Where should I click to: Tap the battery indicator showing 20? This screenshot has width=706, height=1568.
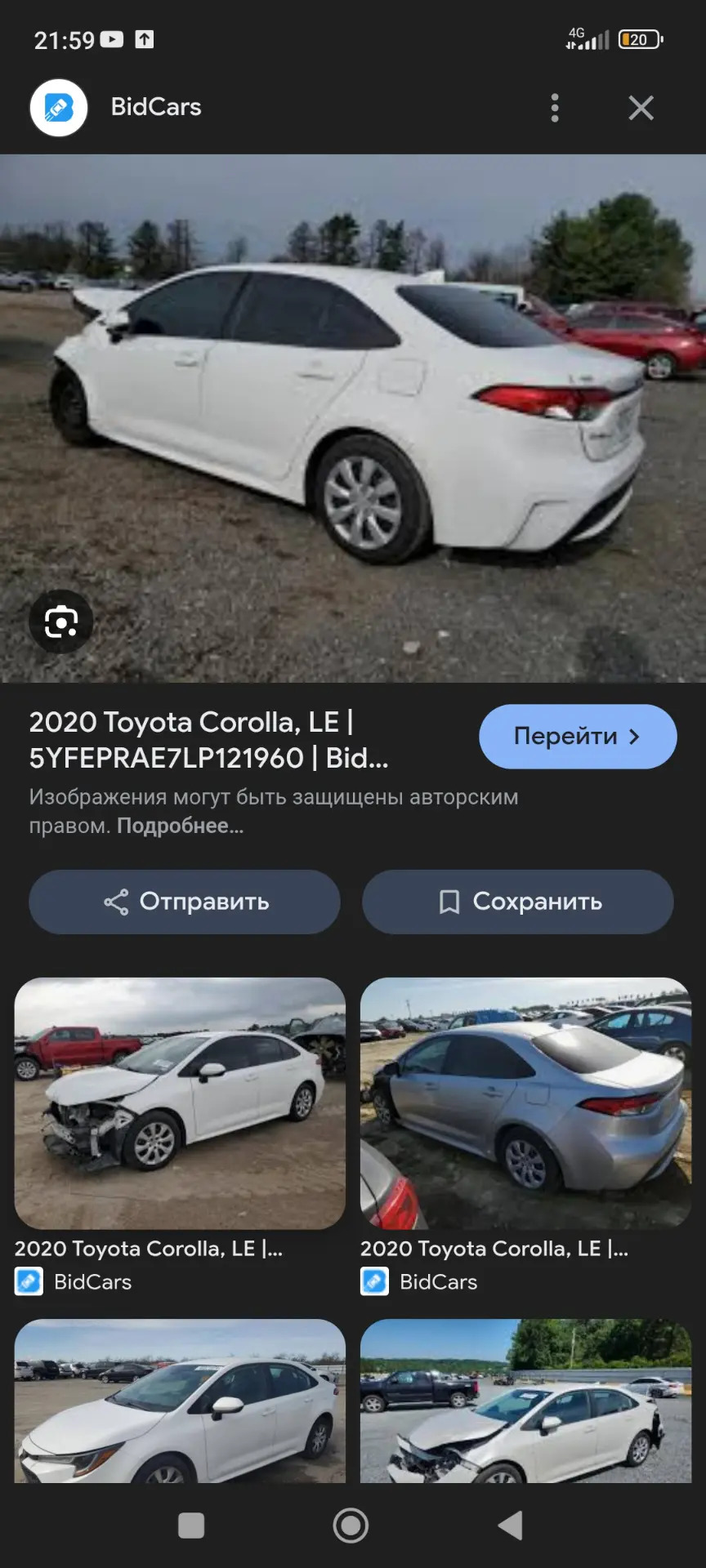pos(641,38)
